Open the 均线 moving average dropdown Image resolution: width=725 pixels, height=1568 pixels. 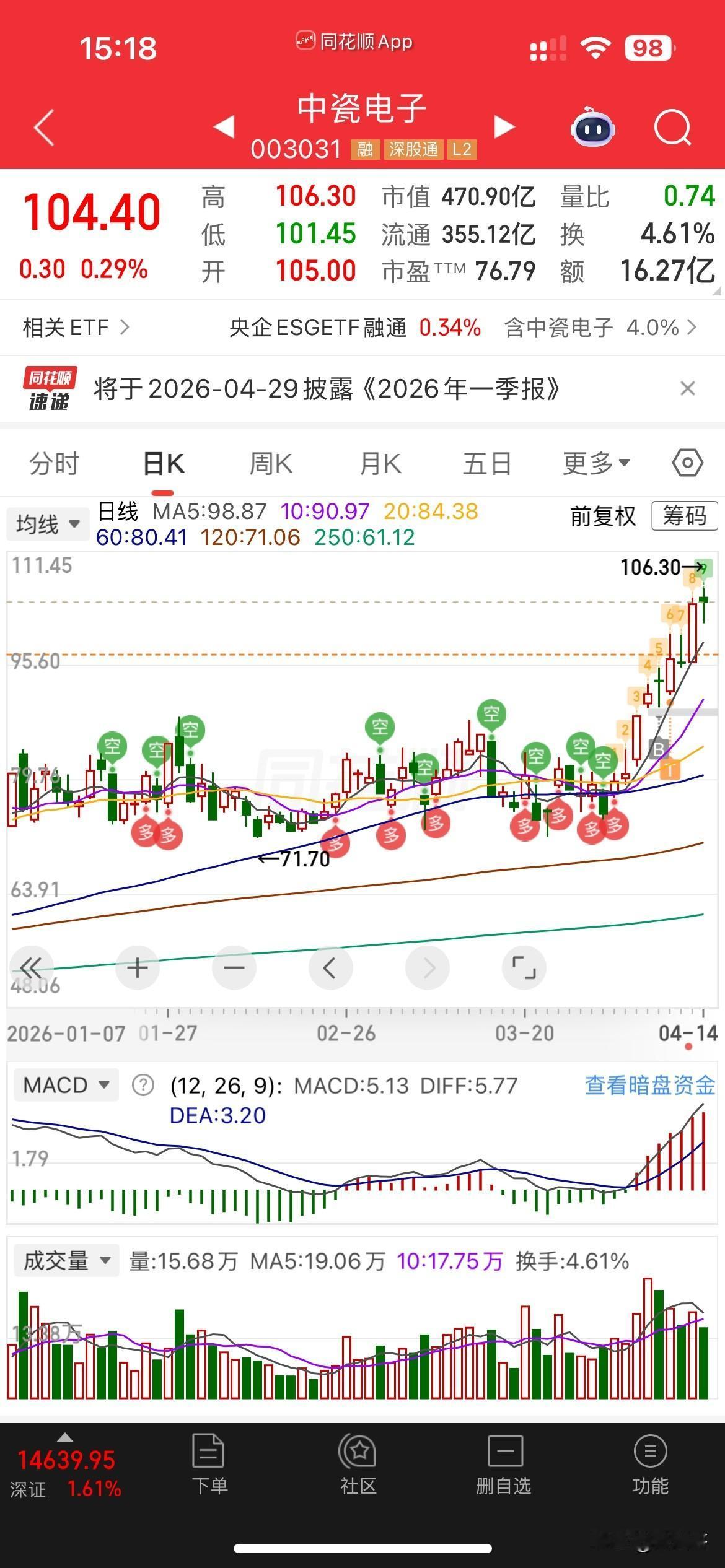(48, 523)
